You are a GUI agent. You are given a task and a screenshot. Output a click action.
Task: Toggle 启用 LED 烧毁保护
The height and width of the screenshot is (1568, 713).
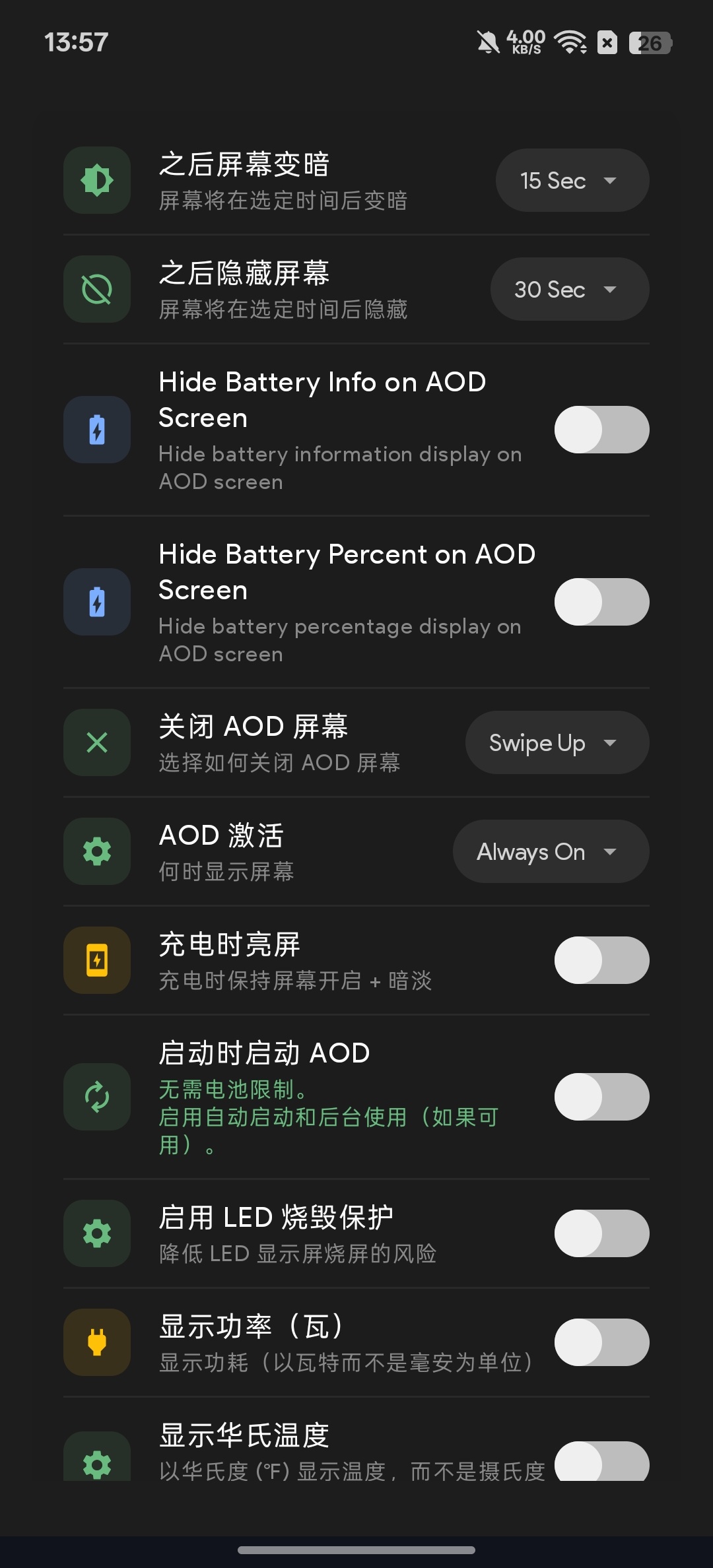[x=602, y=1233]
